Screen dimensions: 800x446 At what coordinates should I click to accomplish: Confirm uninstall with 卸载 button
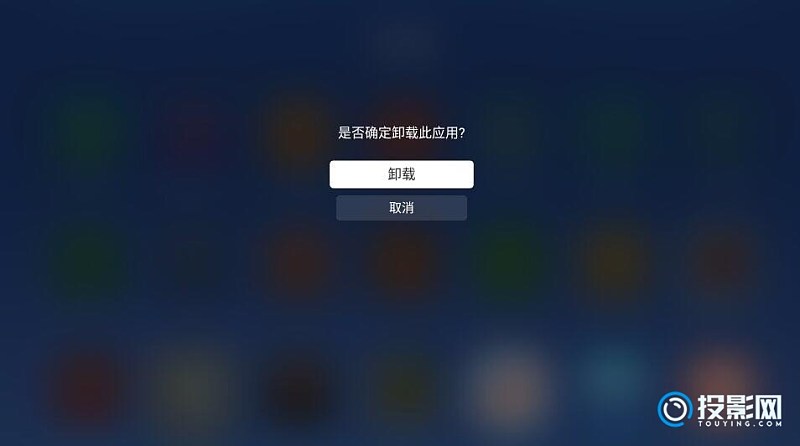pyautogui.click(x=401, y=174)
